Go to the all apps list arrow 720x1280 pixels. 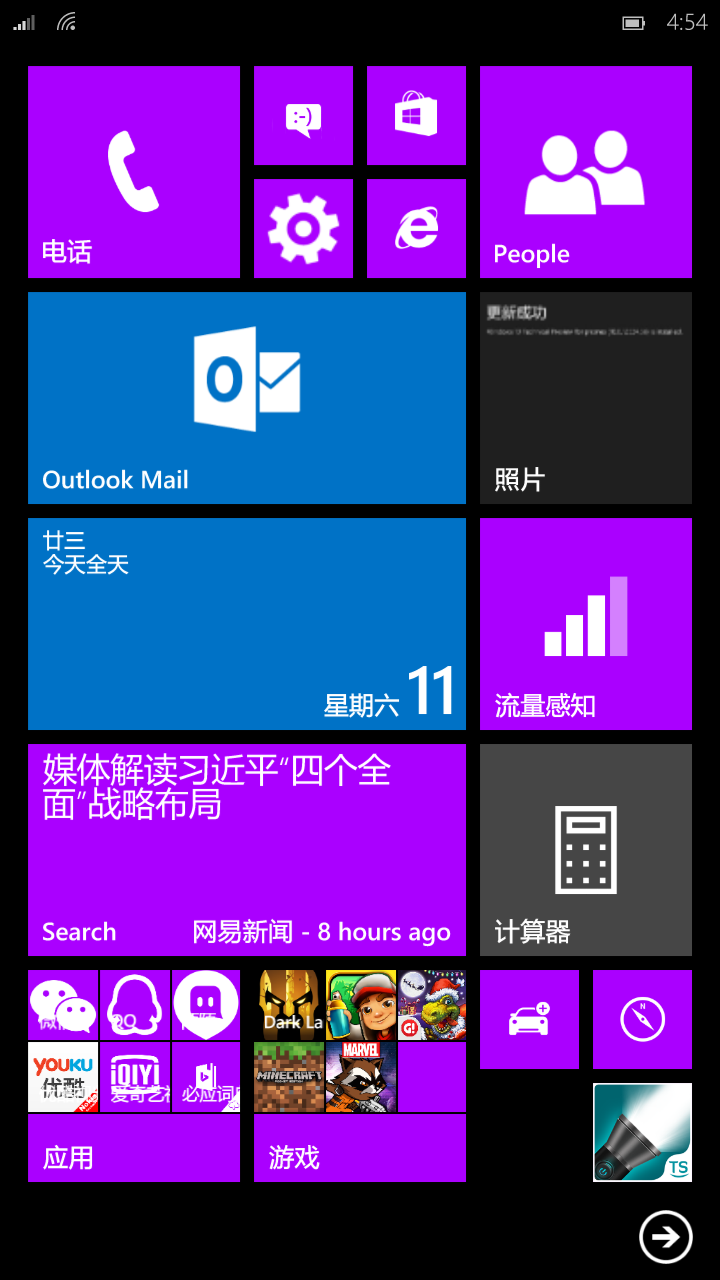[x=665, y=1237]
